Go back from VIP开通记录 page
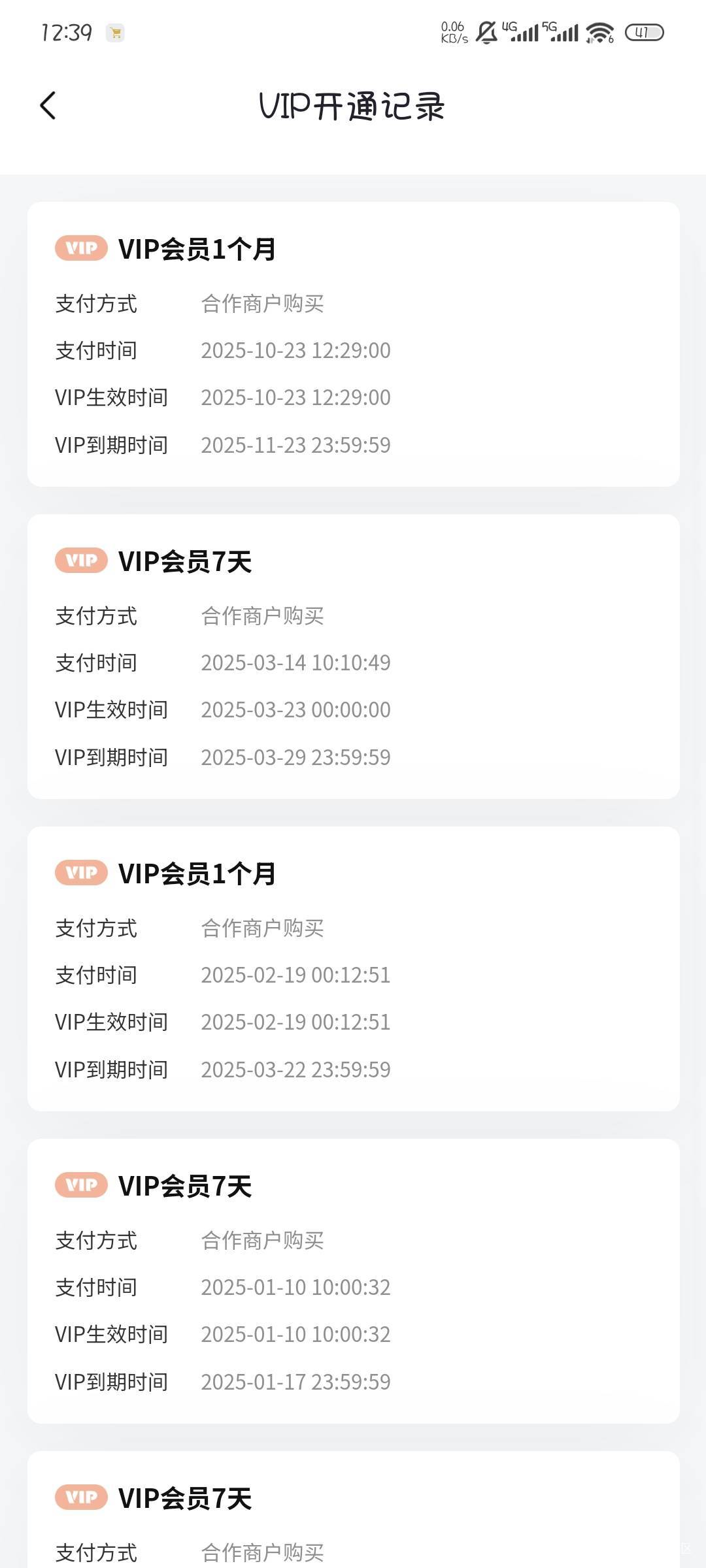The image size is (706, 1568). (x=48, y=106)
